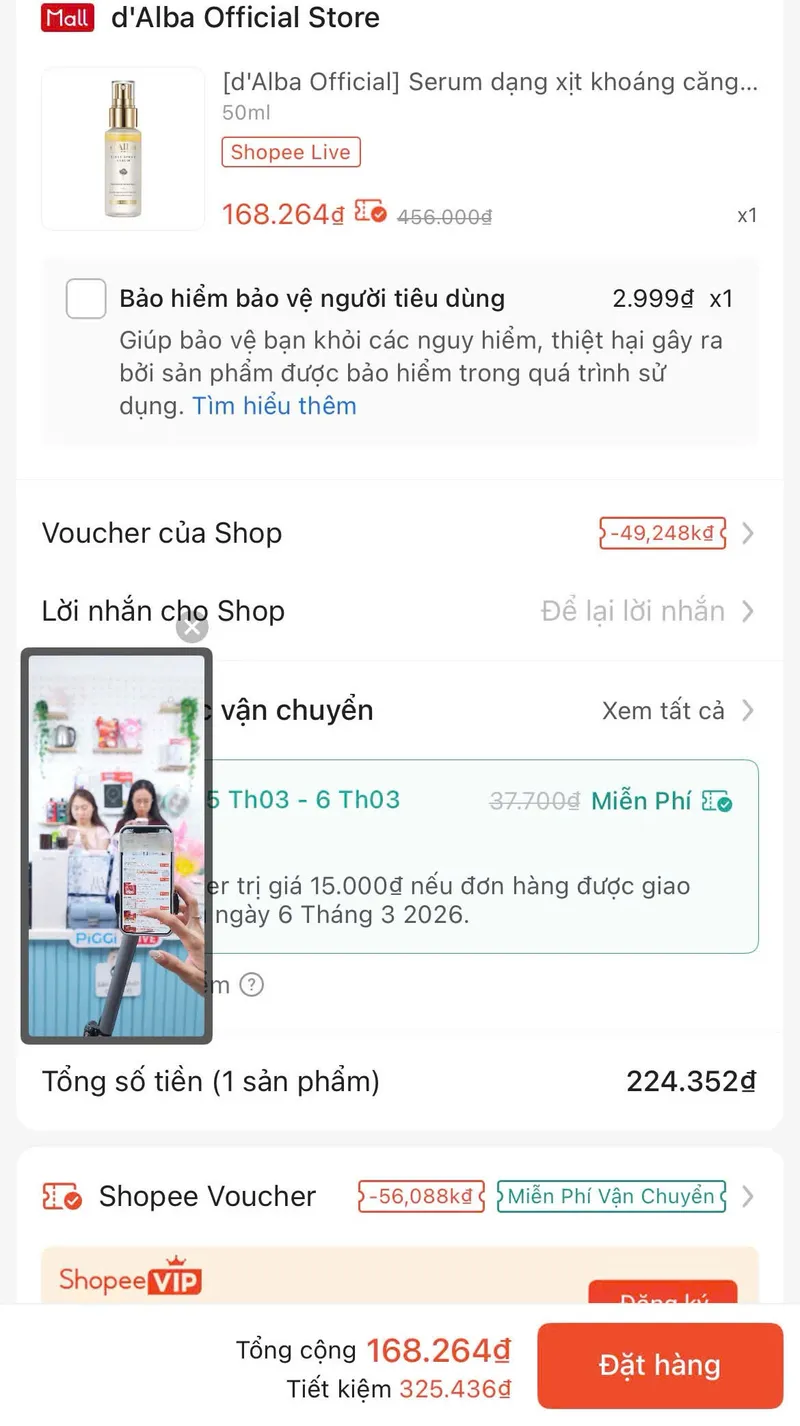Enable the Bảo hiểm bảo vệ người tiêu dùng checkbox
The height and width of the screenshot is (1426, 800).
(x=86, y=298)
